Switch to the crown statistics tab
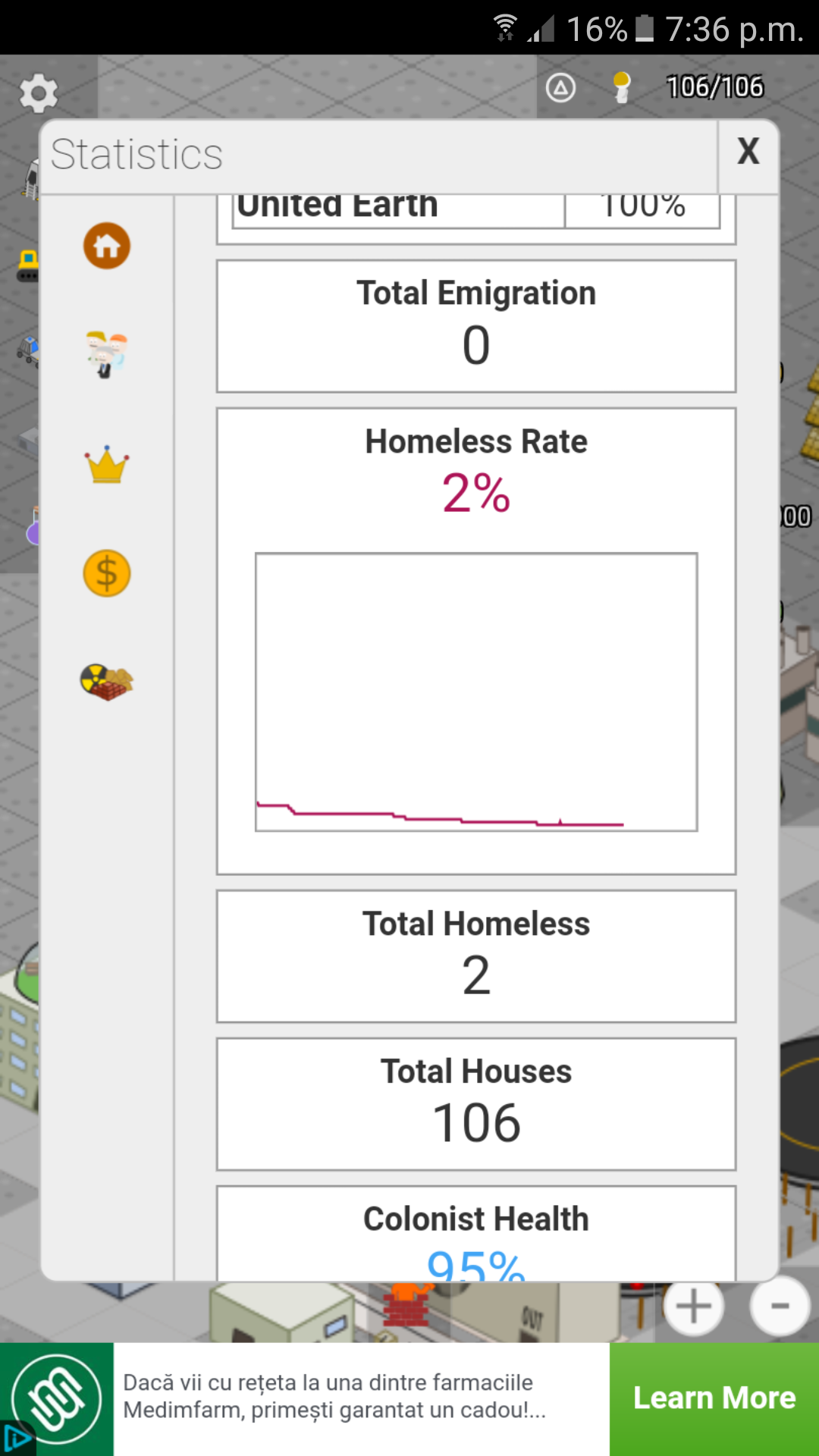 [x=107, y=464]
